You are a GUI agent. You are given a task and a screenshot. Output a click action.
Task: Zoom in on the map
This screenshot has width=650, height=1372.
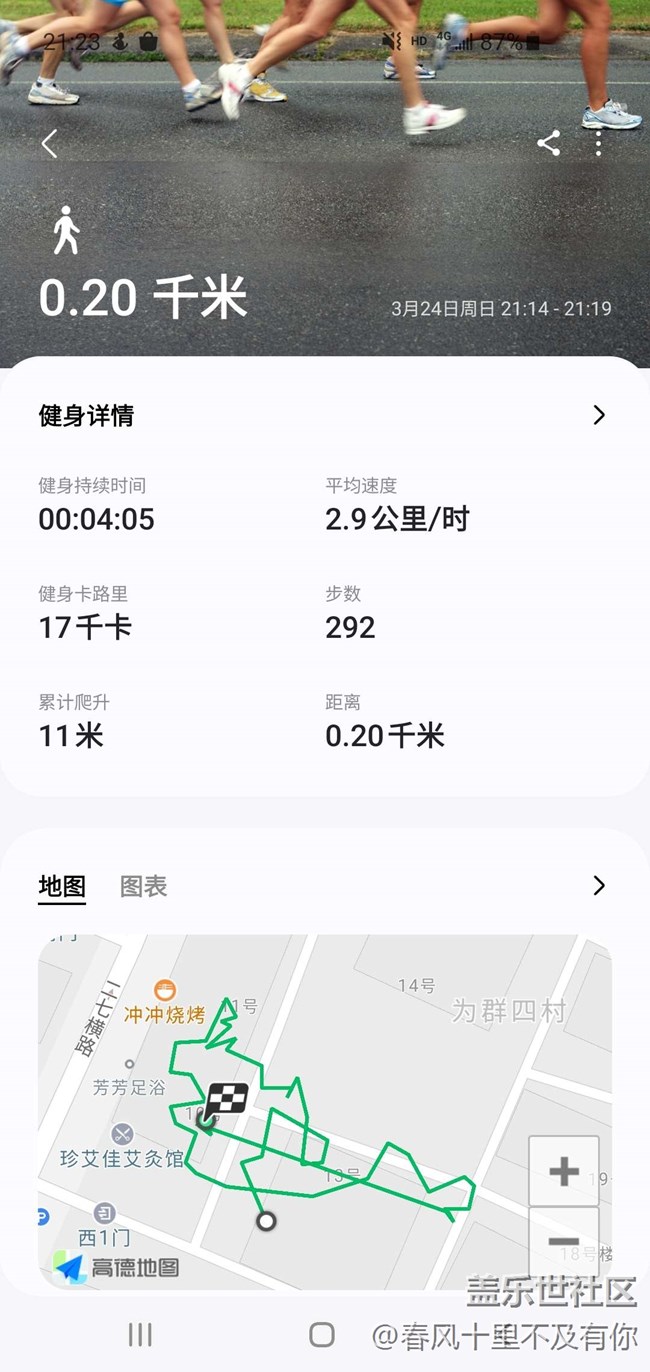point(564,1171)
